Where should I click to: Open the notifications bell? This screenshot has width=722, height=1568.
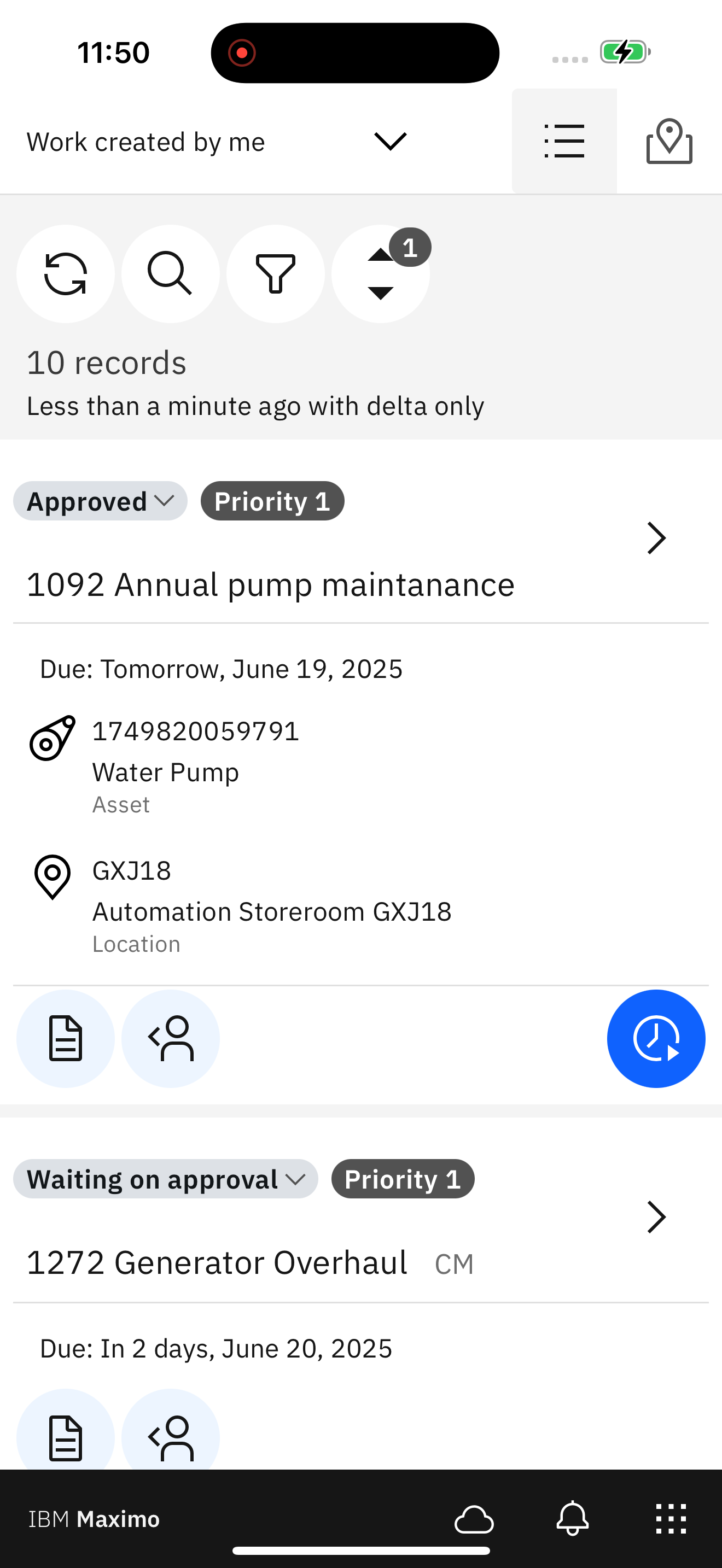pos(572,1519)
